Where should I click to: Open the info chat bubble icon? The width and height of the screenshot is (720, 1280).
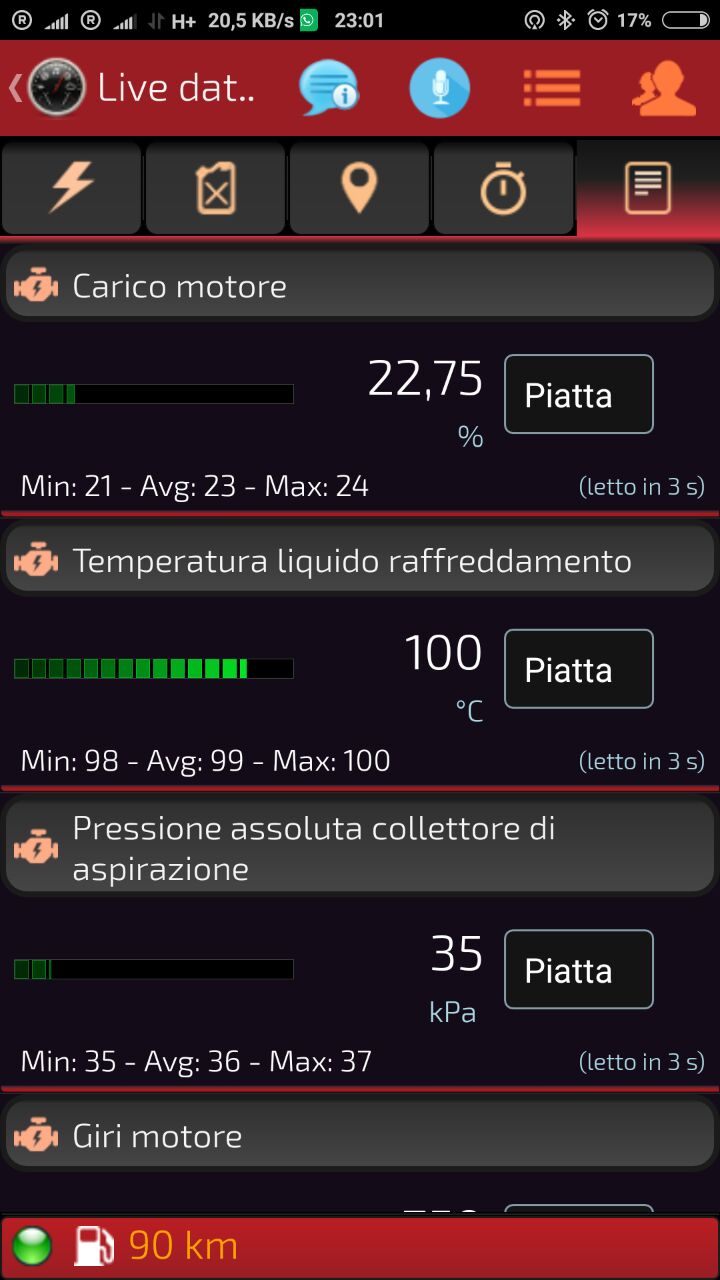[x=329, y=88]
